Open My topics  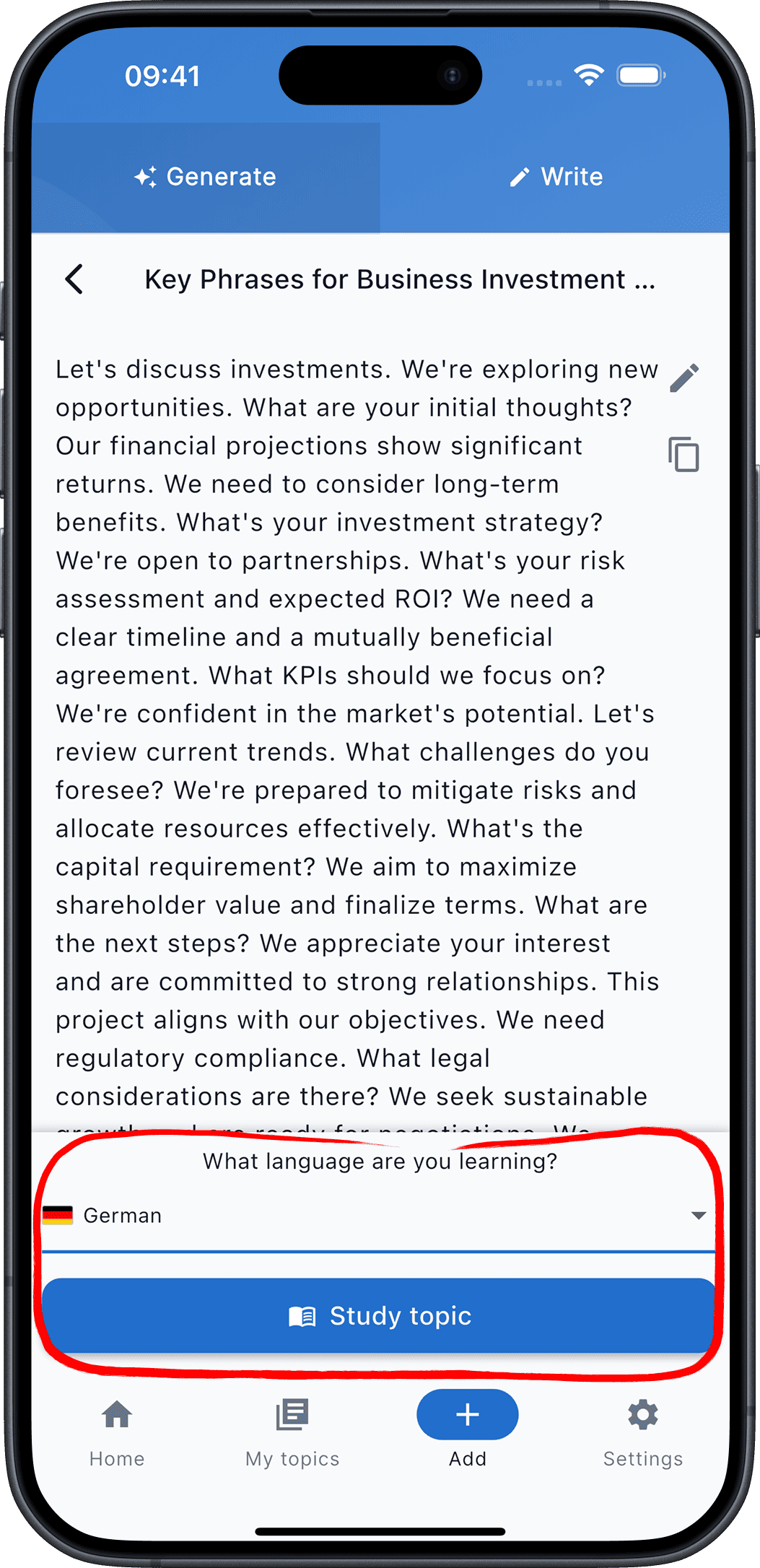[292, 1429]
